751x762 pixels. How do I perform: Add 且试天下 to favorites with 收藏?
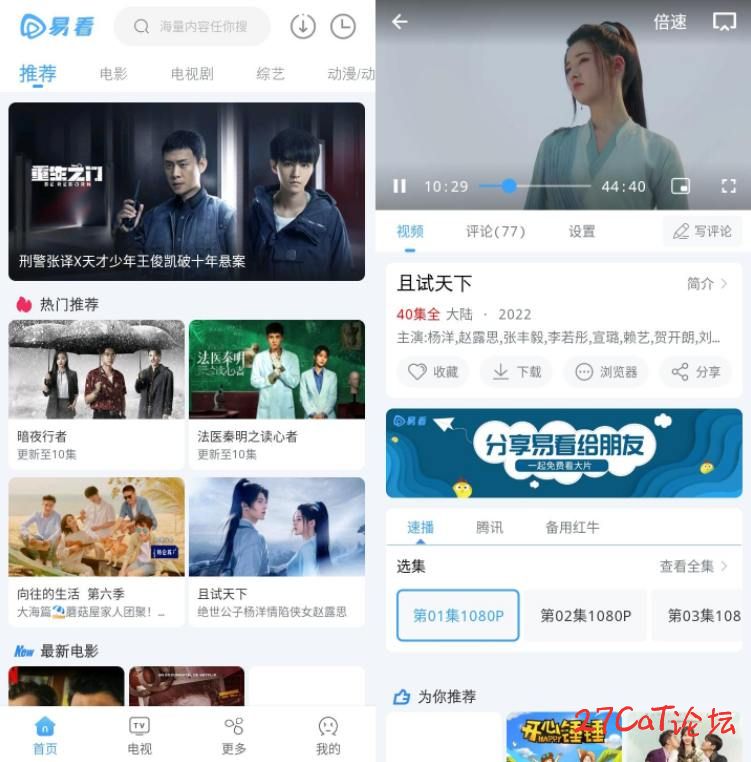click(x=433, y=372)
